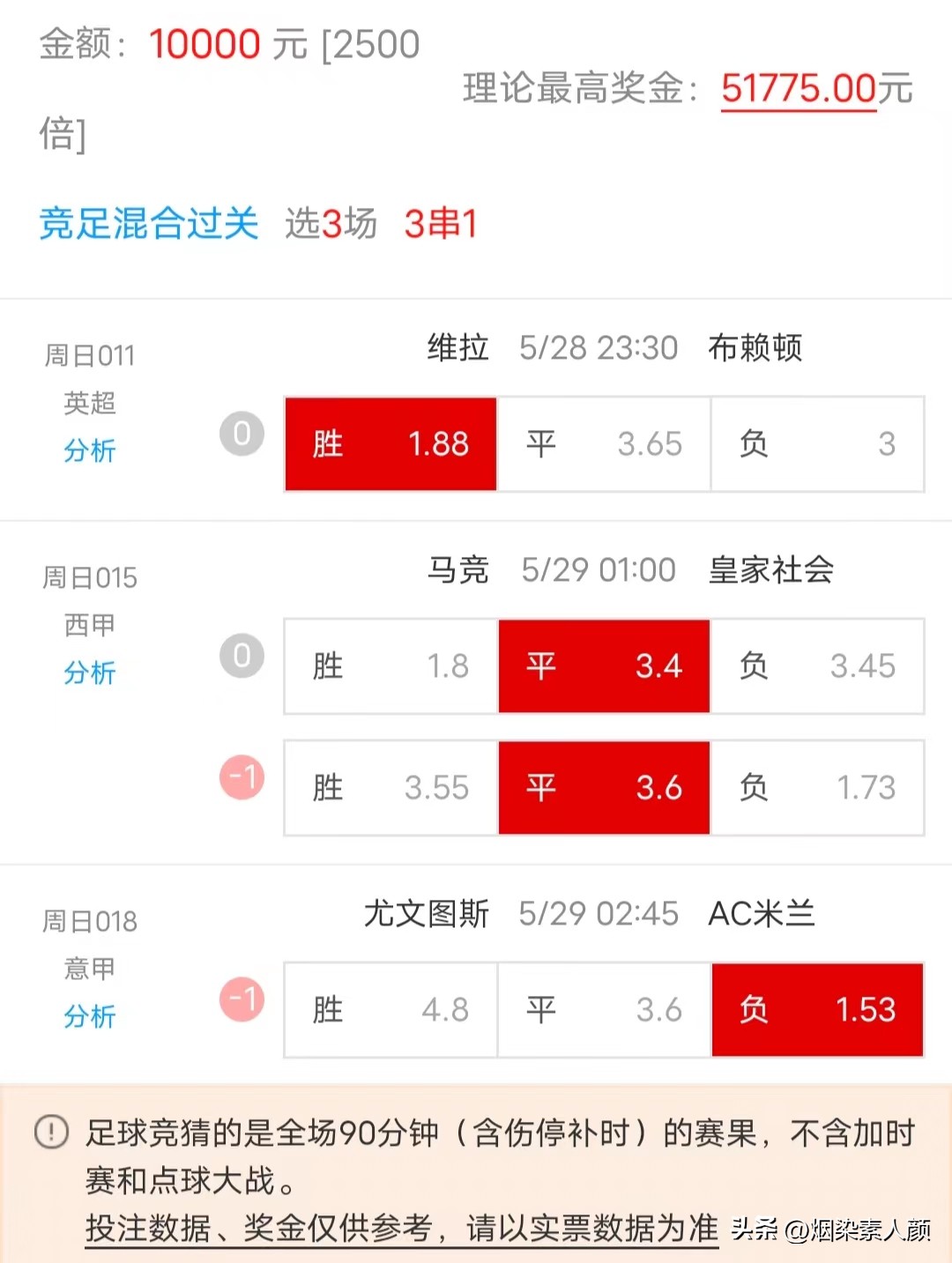Screen dimensions: 952x1263
Task: Deselect the 胜 1.88 pick for 维拉
Action: [x=390, y=444]
